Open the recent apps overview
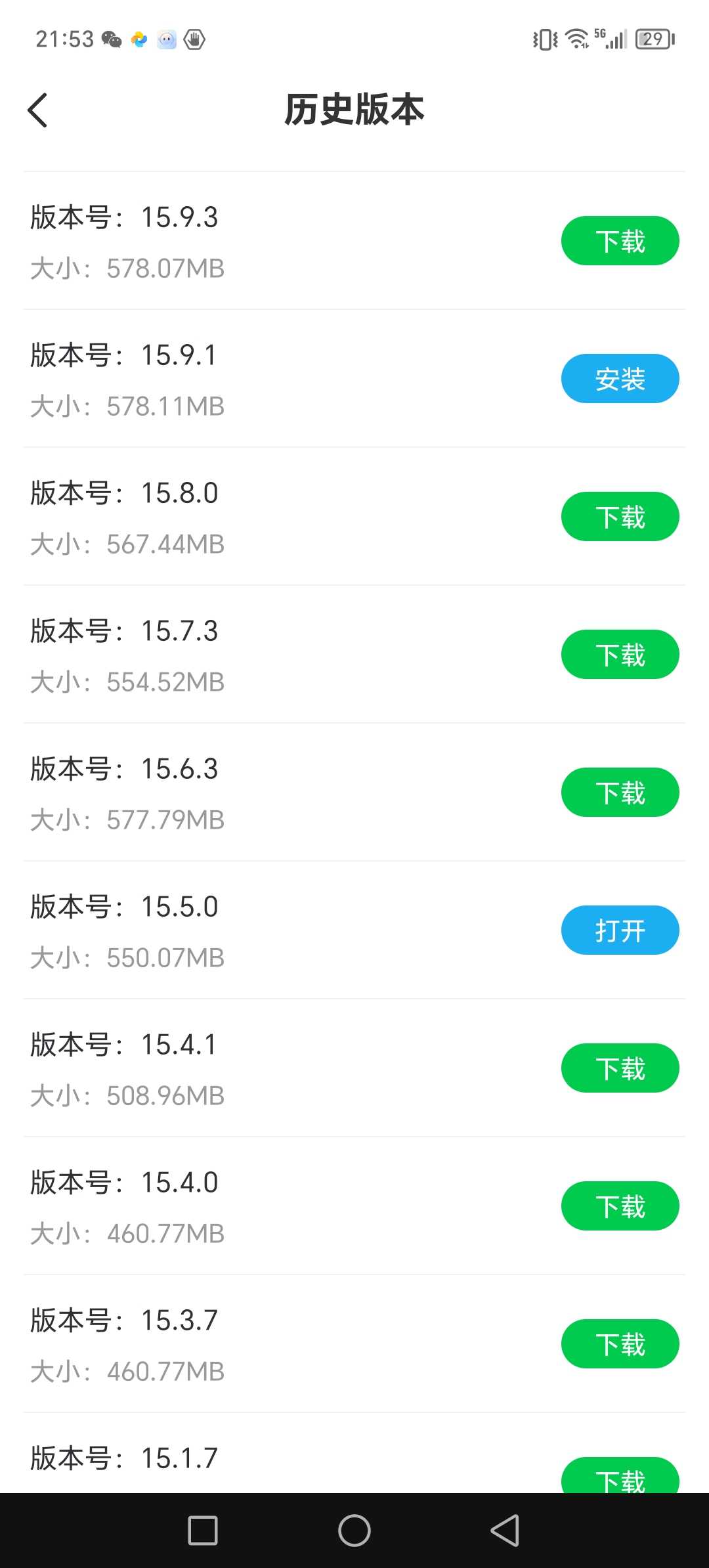 point(203,1531)
